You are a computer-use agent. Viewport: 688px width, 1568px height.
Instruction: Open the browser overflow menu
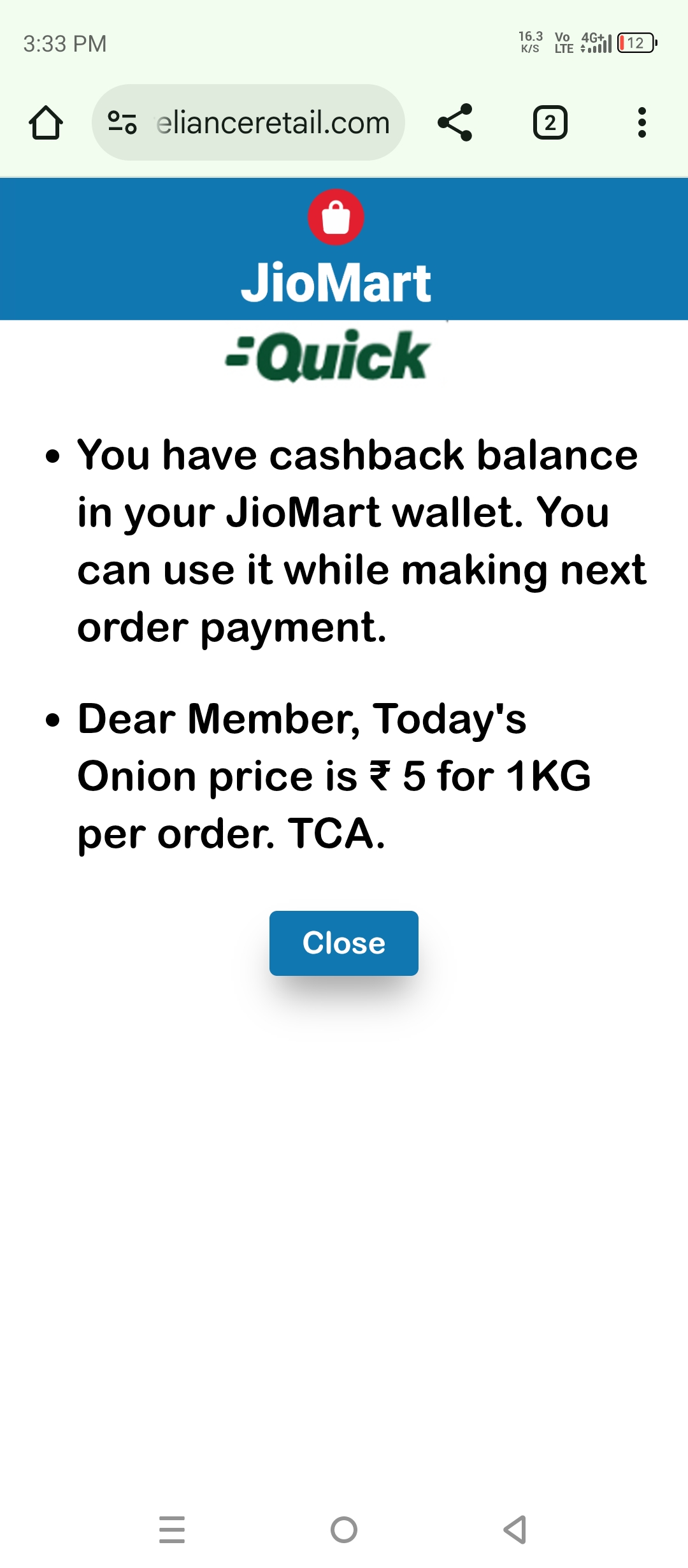click(641, 122)
